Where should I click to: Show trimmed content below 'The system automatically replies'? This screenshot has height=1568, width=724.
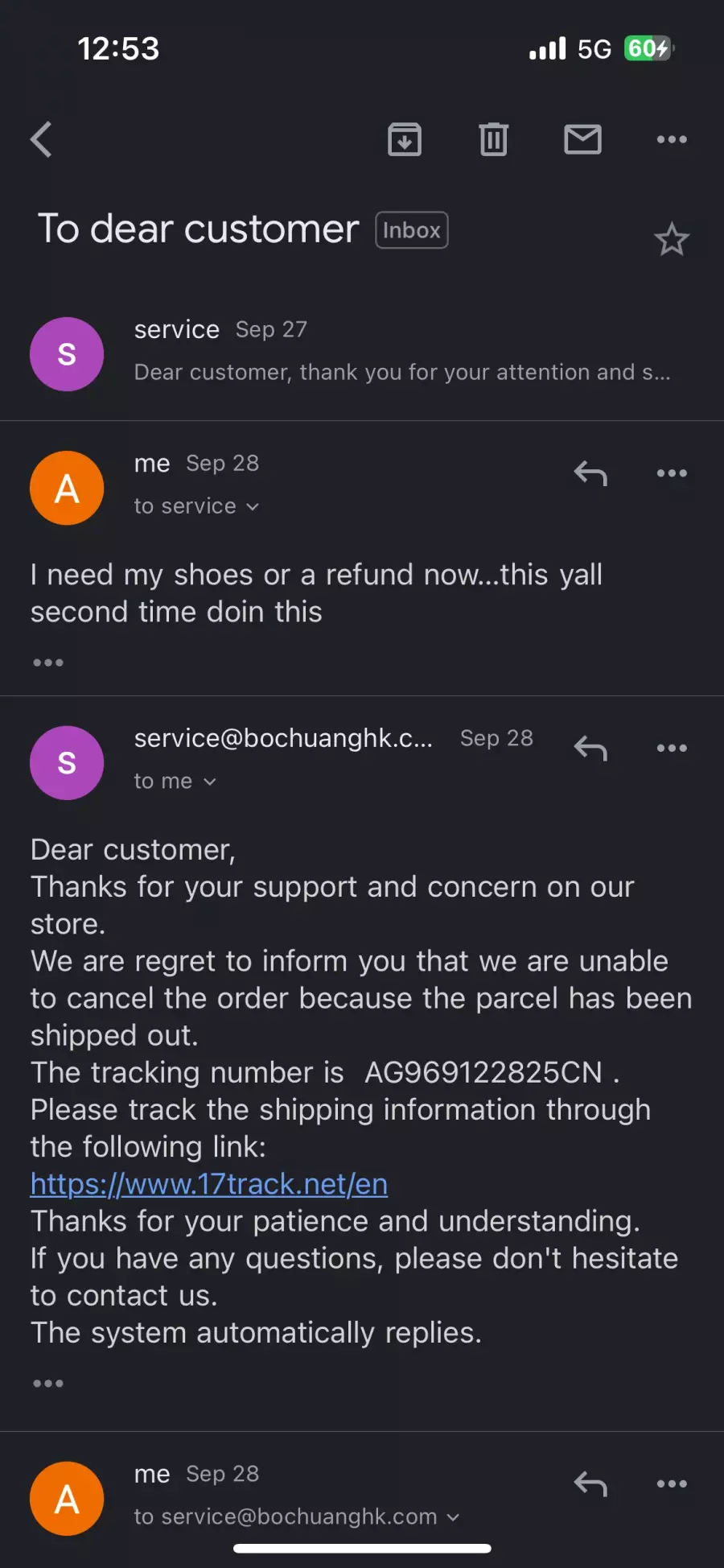pyautogui.click(x=48, y=1384)
